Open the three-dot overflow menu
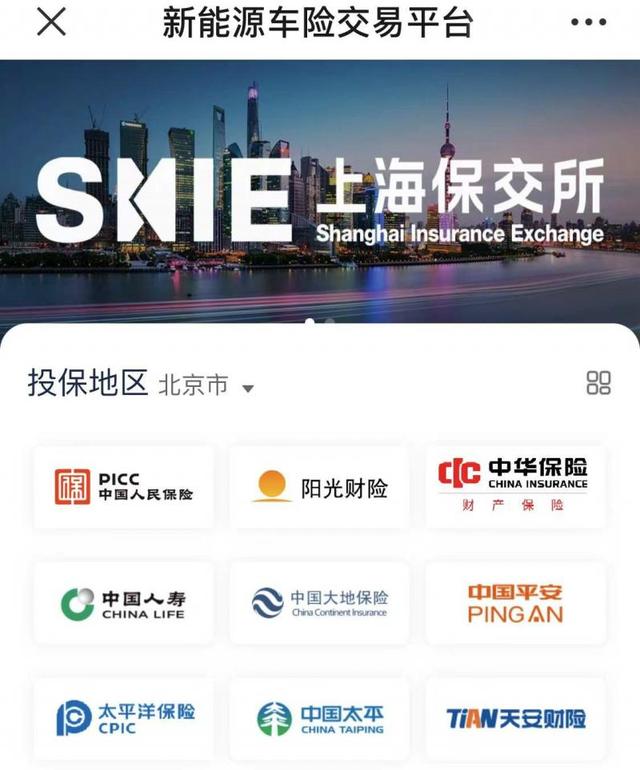640x770 pixels. click(588, 23)
